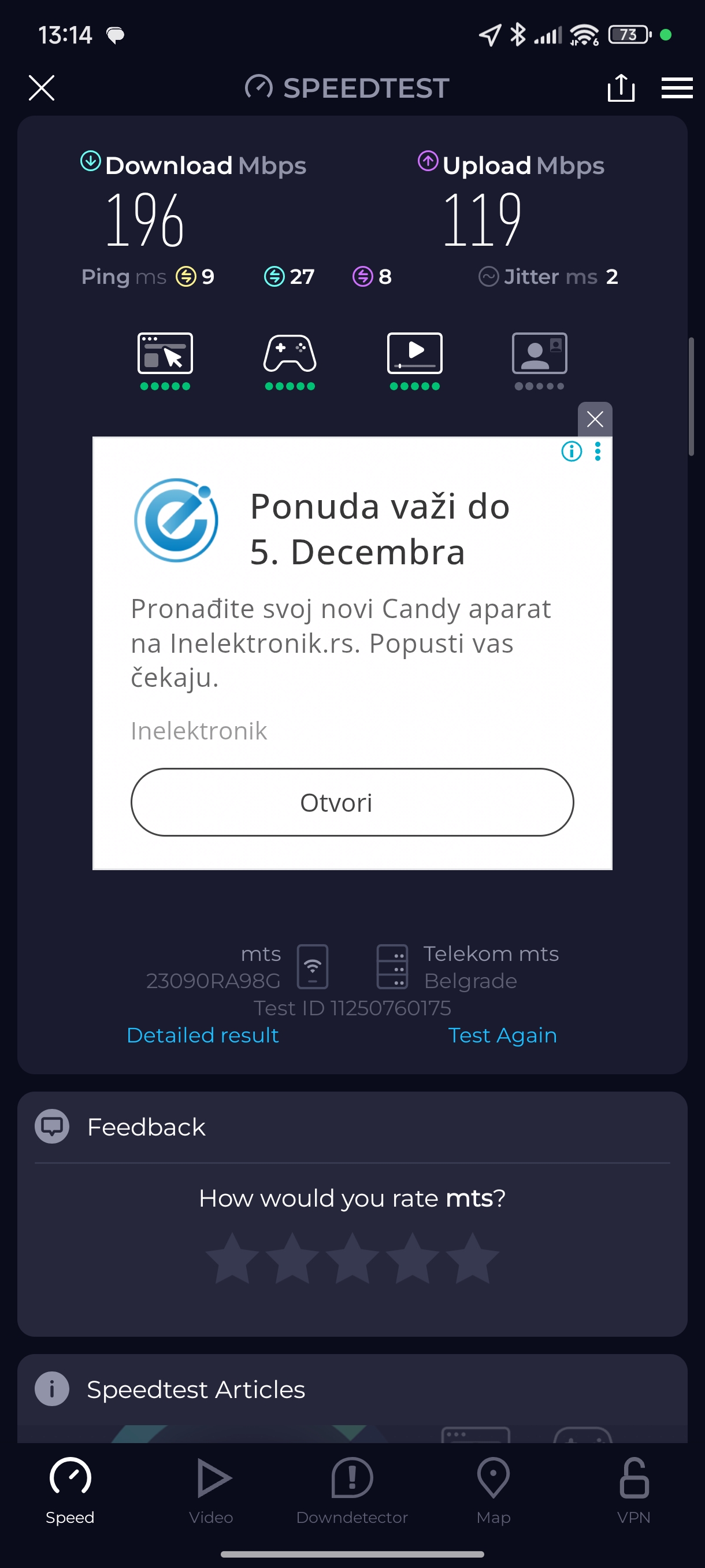705x1568 pixels.
Task: Share the speed test result
Action: click(x=621, y=88)
